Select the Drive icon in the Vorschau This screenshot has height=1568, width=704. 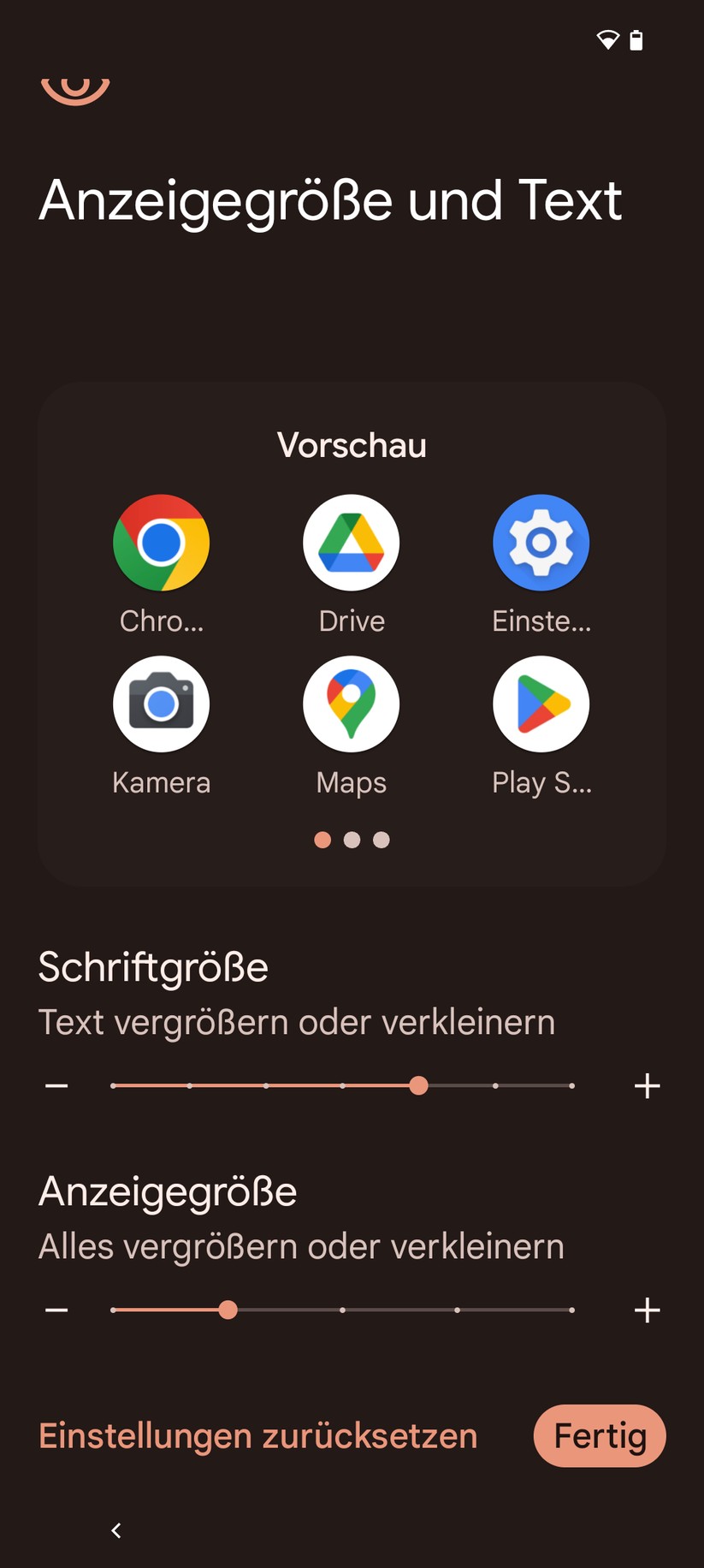point(351,543)
